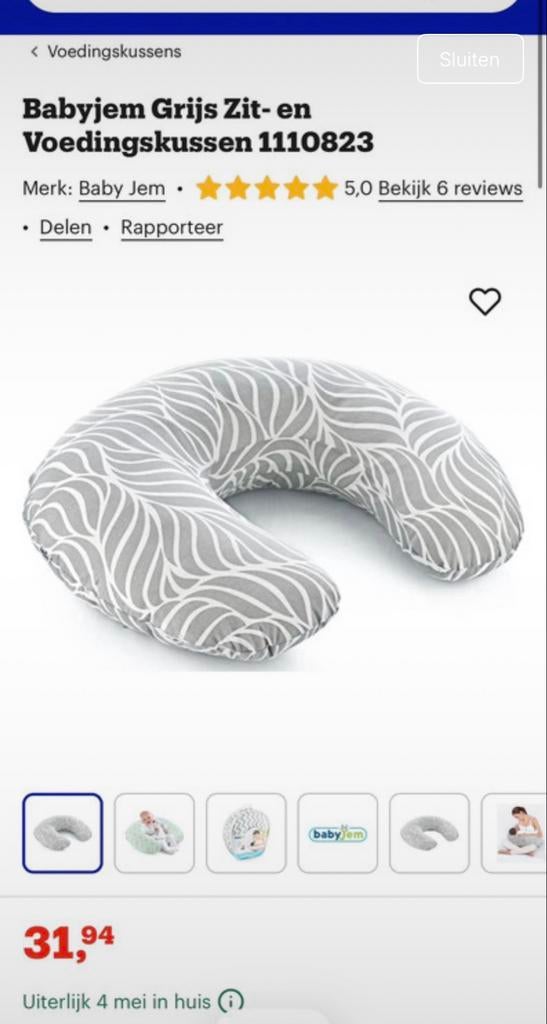547x1024 pixels.
Task: Select the packaging image thumbnail
Action: coord(246,833)
